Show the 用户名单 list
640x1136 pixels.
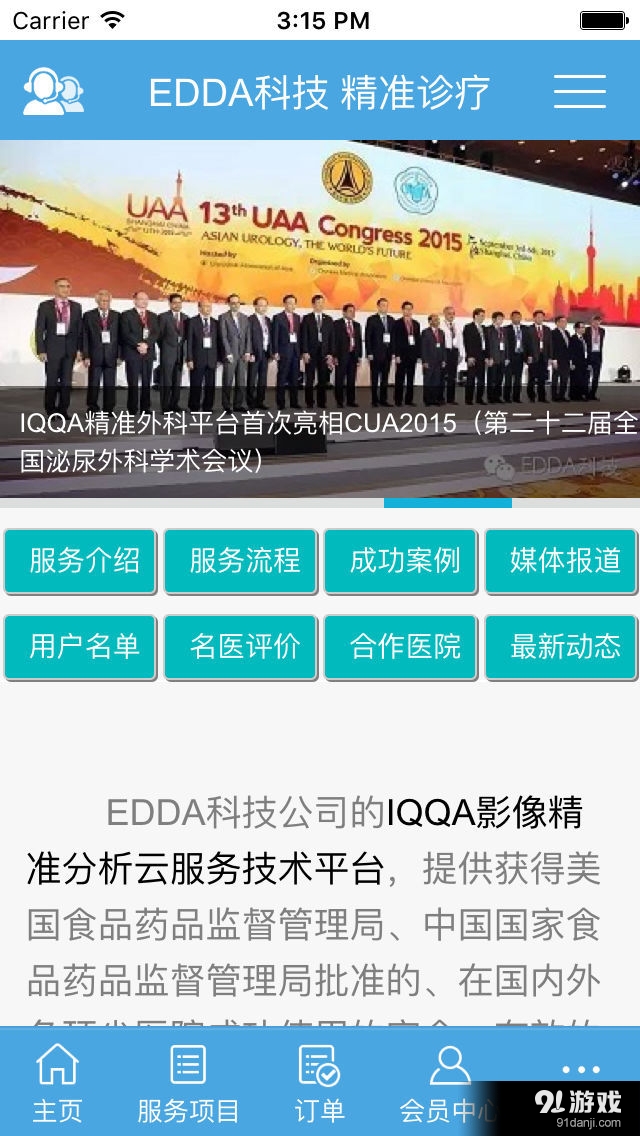pos(84,647)
